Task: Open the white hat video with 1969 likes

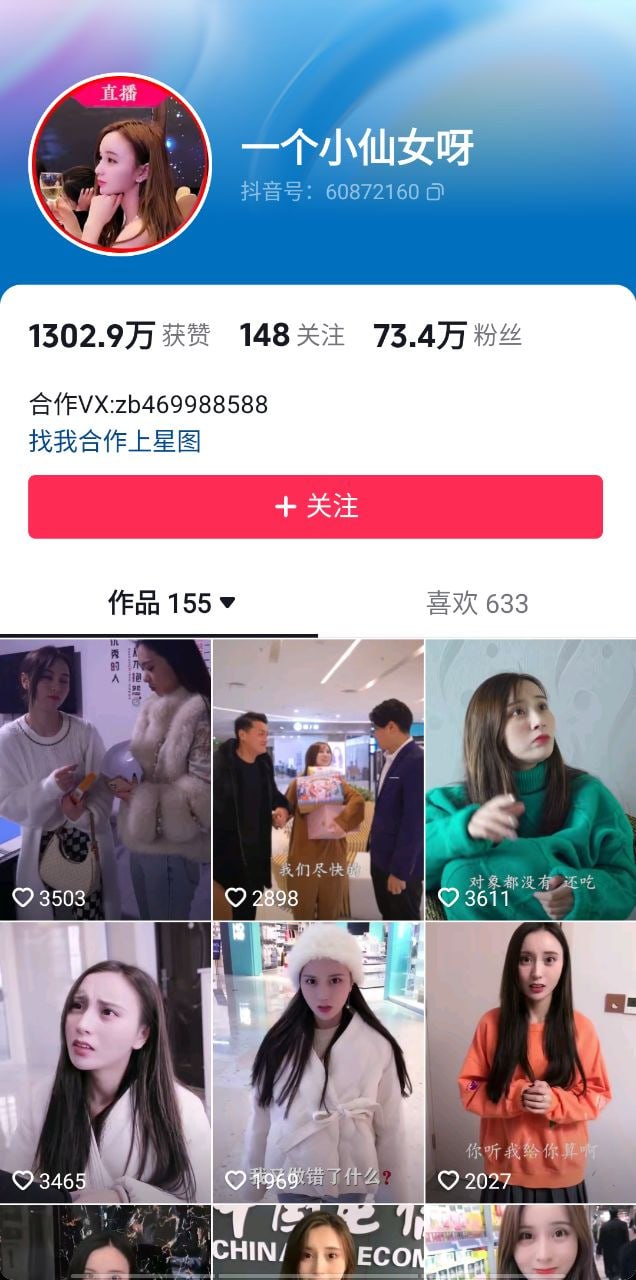Action: point(318,1062)
